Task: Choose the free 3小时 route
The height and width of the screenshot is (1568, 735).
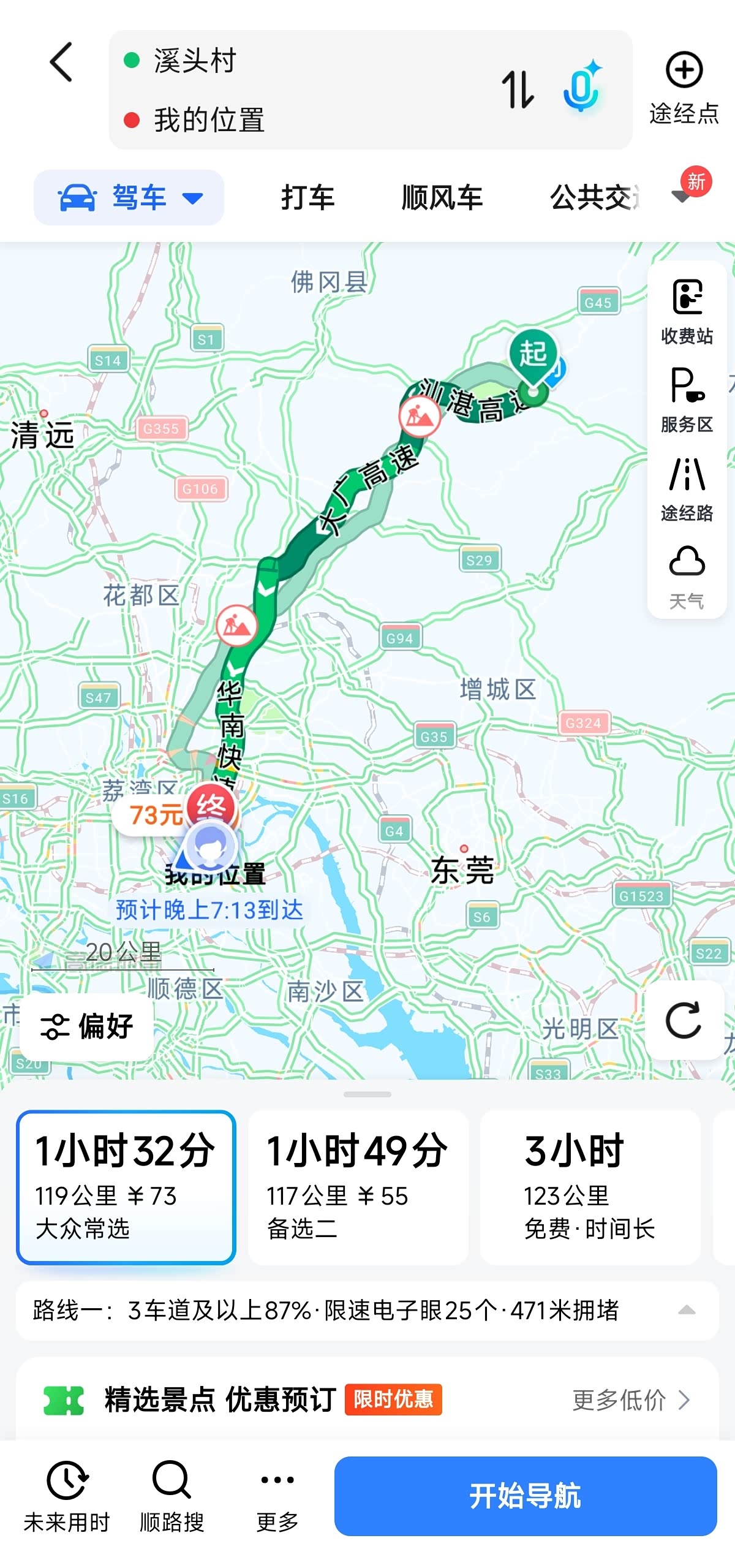Action: pos(589,1187)
